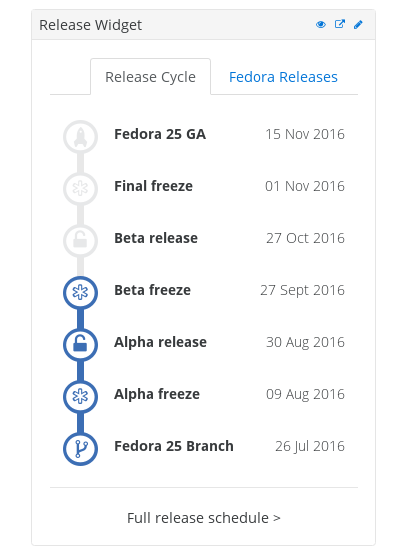Open the Full release schedule link

coord(204,518)
